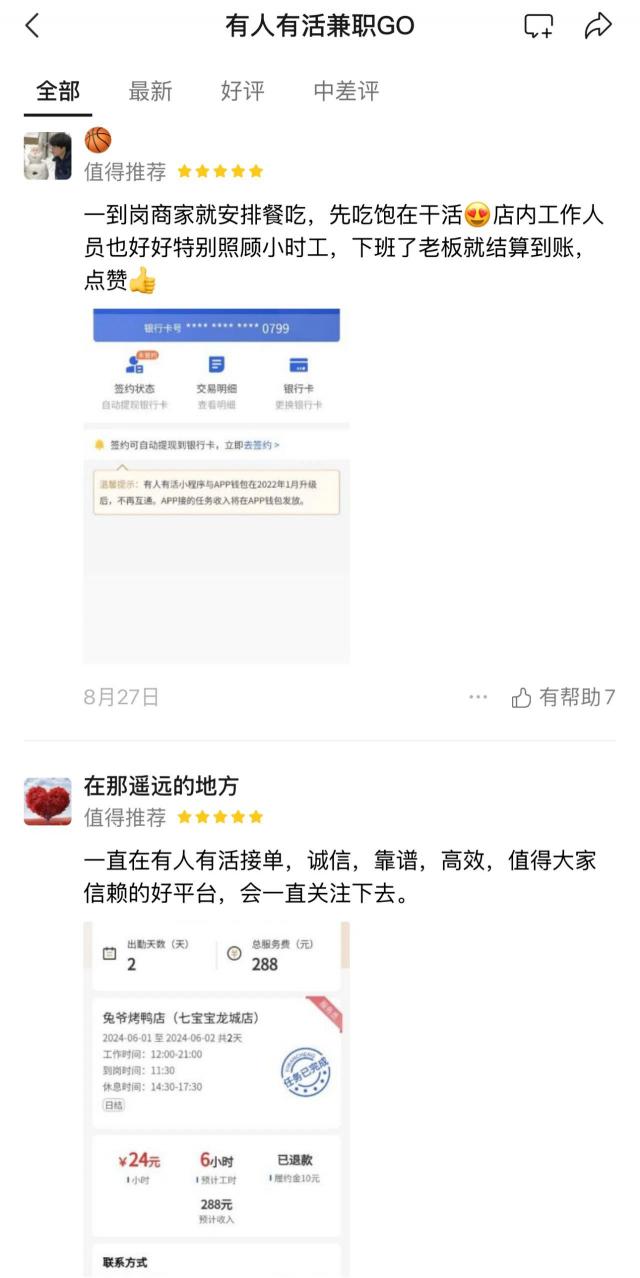Mark the 8月27日 review as 有帮助
The width and height of the screenshot is (640, 1278).
pos(563,697)
